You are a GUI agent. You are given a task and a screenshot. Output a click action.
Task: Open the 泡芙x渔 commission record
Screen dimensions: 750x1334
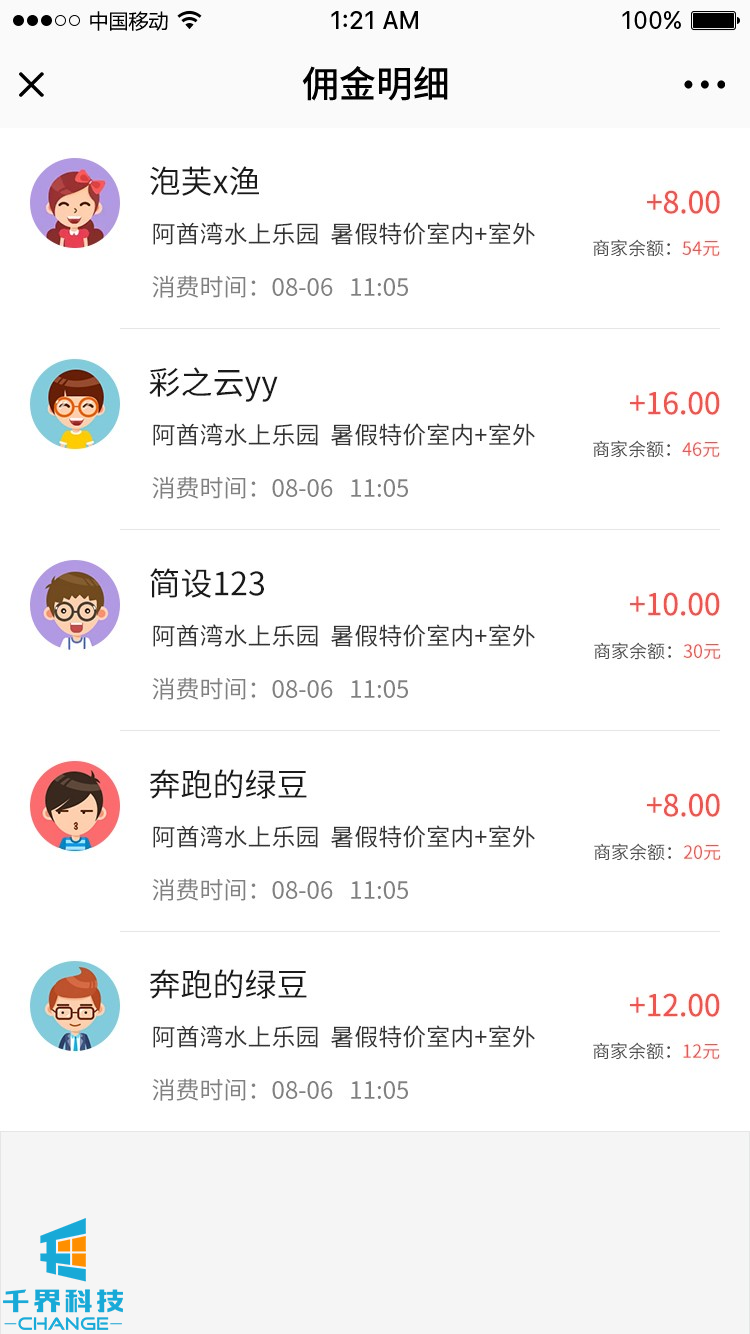(x=375, y=230)
